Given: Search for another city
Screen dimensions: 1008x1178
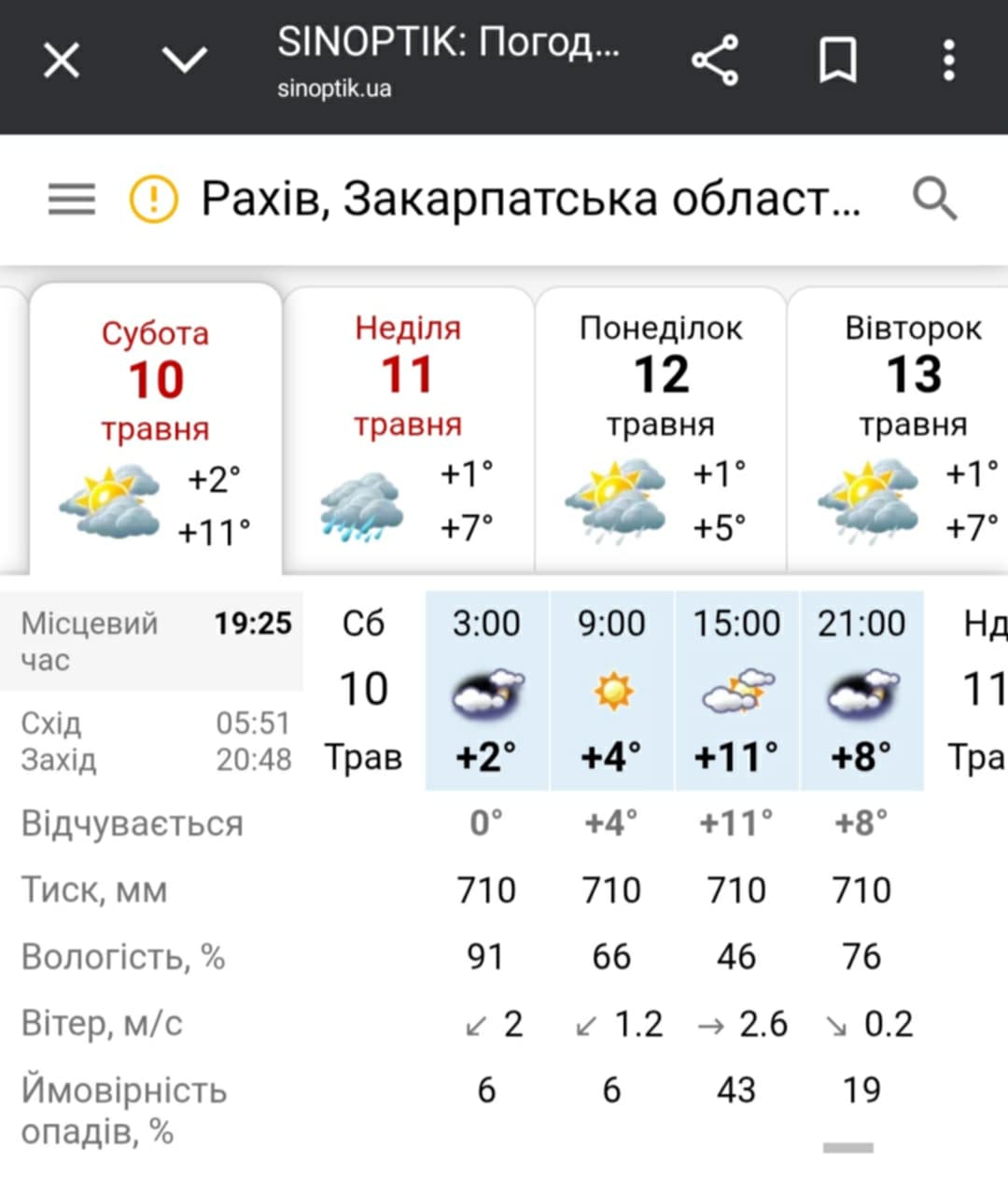Looking at the screenshot, I should 934,199.
